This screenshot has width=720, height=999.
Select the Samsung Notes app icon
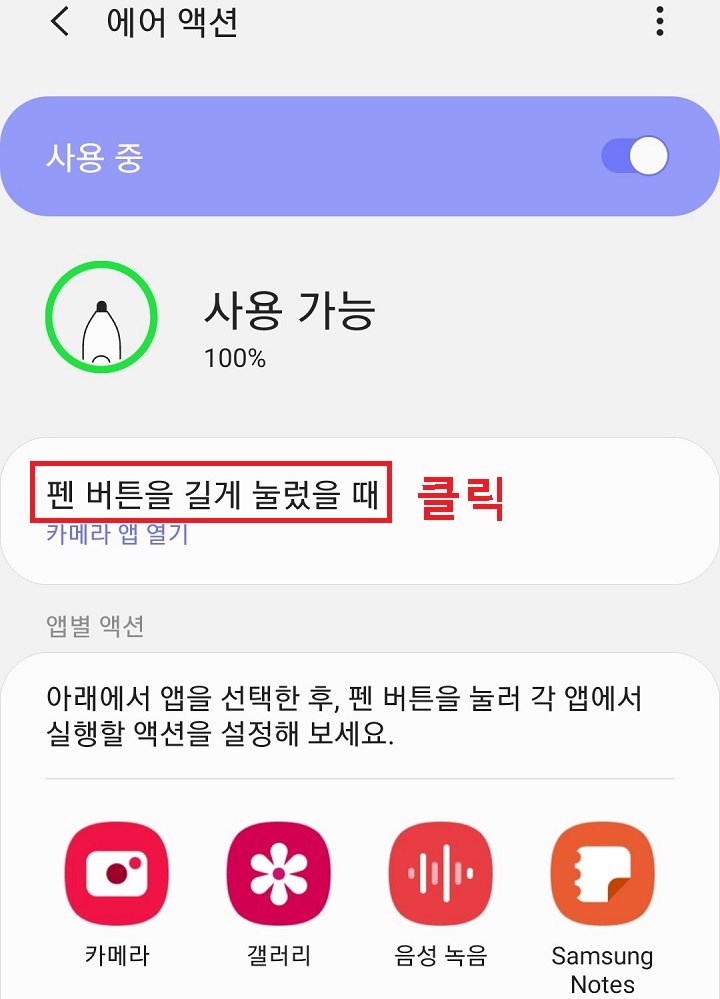[x=601, y=872]
